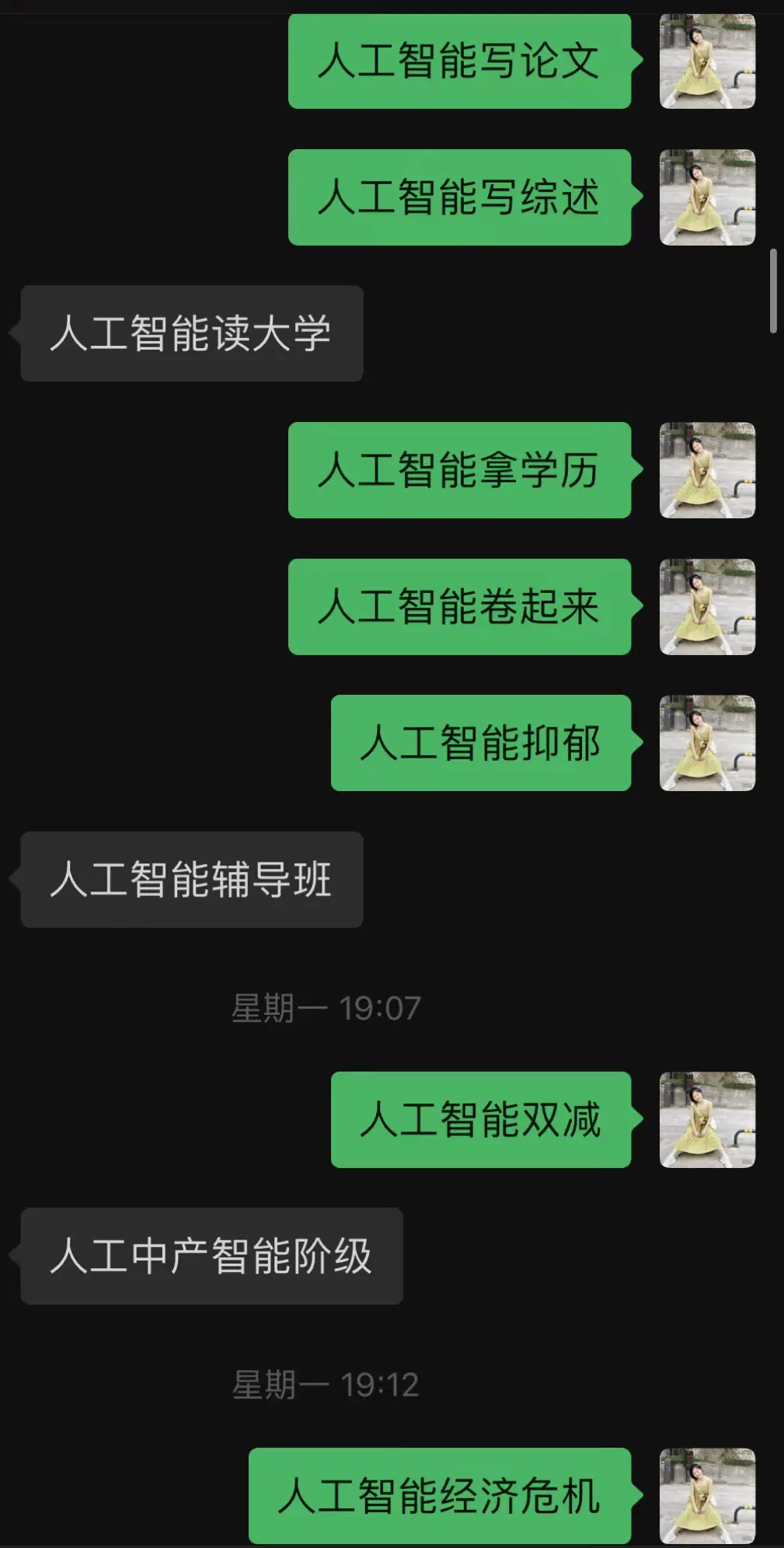Screen dimensions: 784x1548
Task: View profile from avatar beside 人工智能拿学历
Action: [x=707, y=470]
